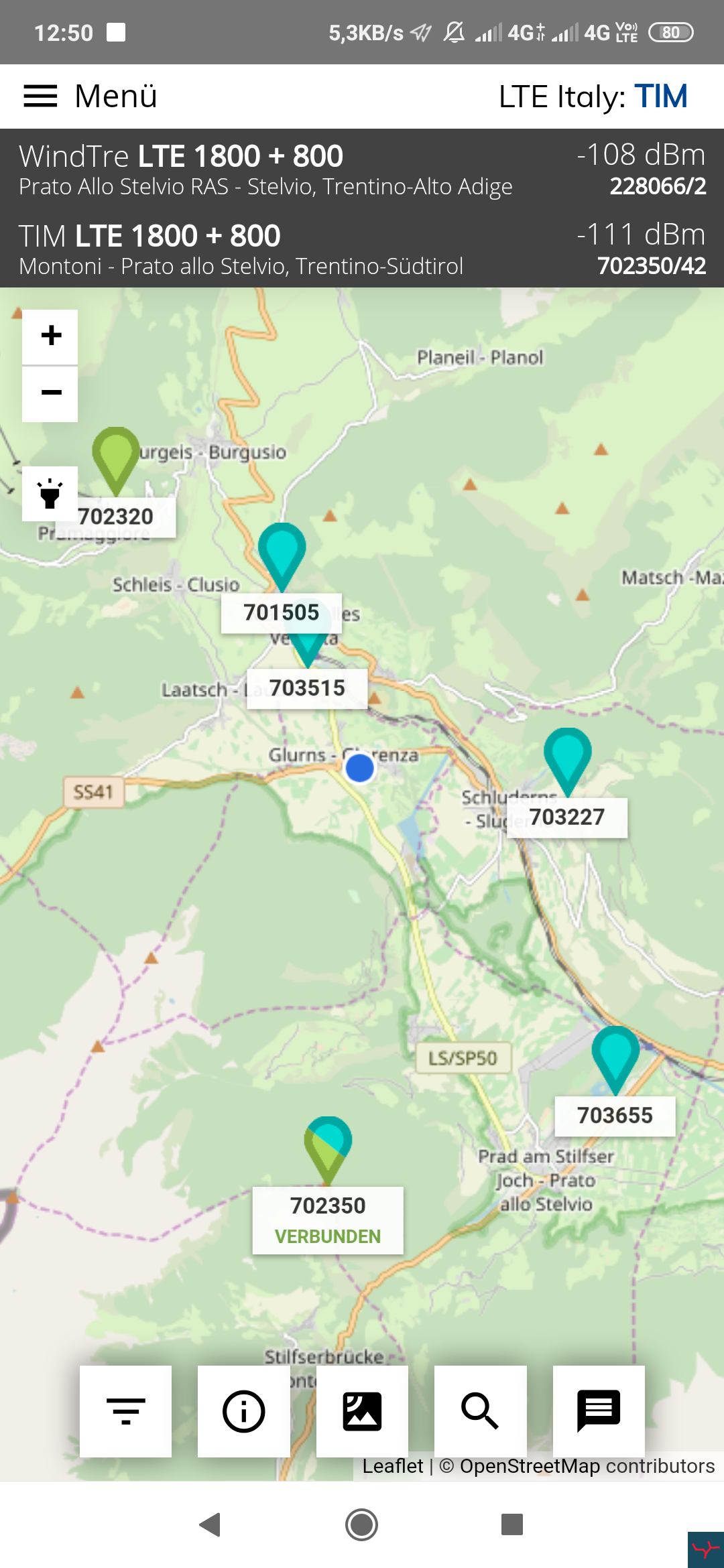724x1568 pixels.
Task: Select connected tower marker 702350
Action: [x=328, y=1146]
